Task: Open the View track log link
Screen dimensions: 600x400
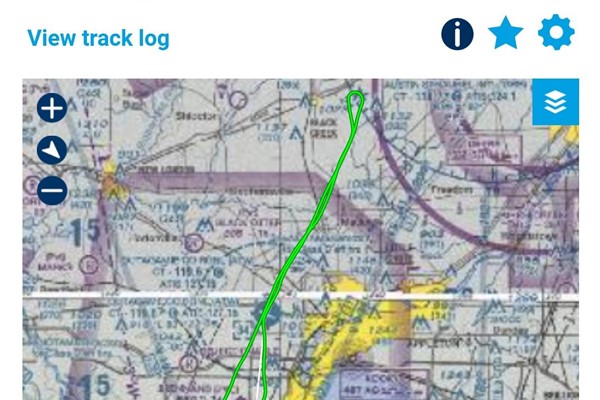Action: pos(98,39)
